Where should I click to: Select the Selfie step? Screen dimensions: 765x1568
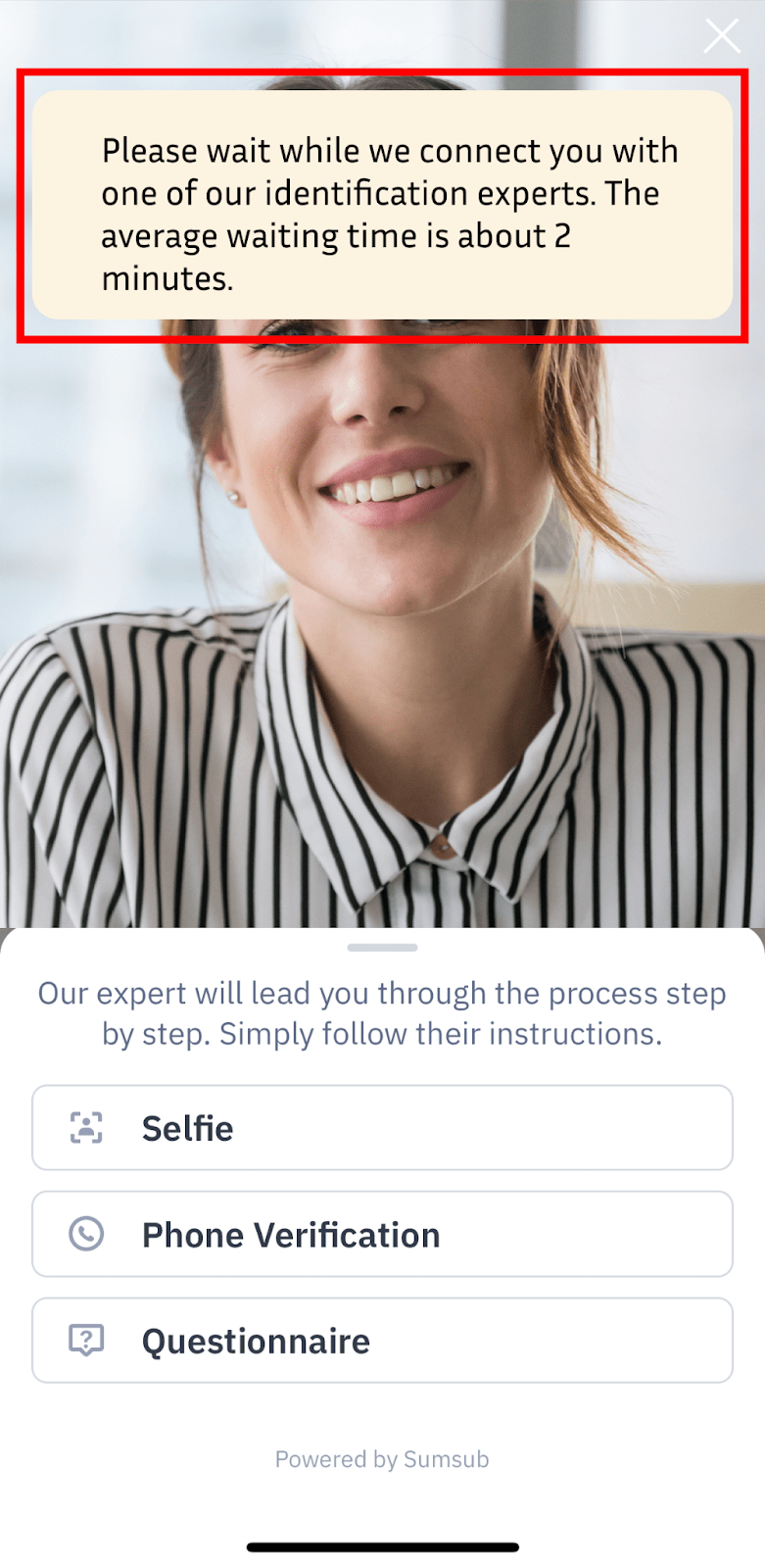(x=382, y=1127)
